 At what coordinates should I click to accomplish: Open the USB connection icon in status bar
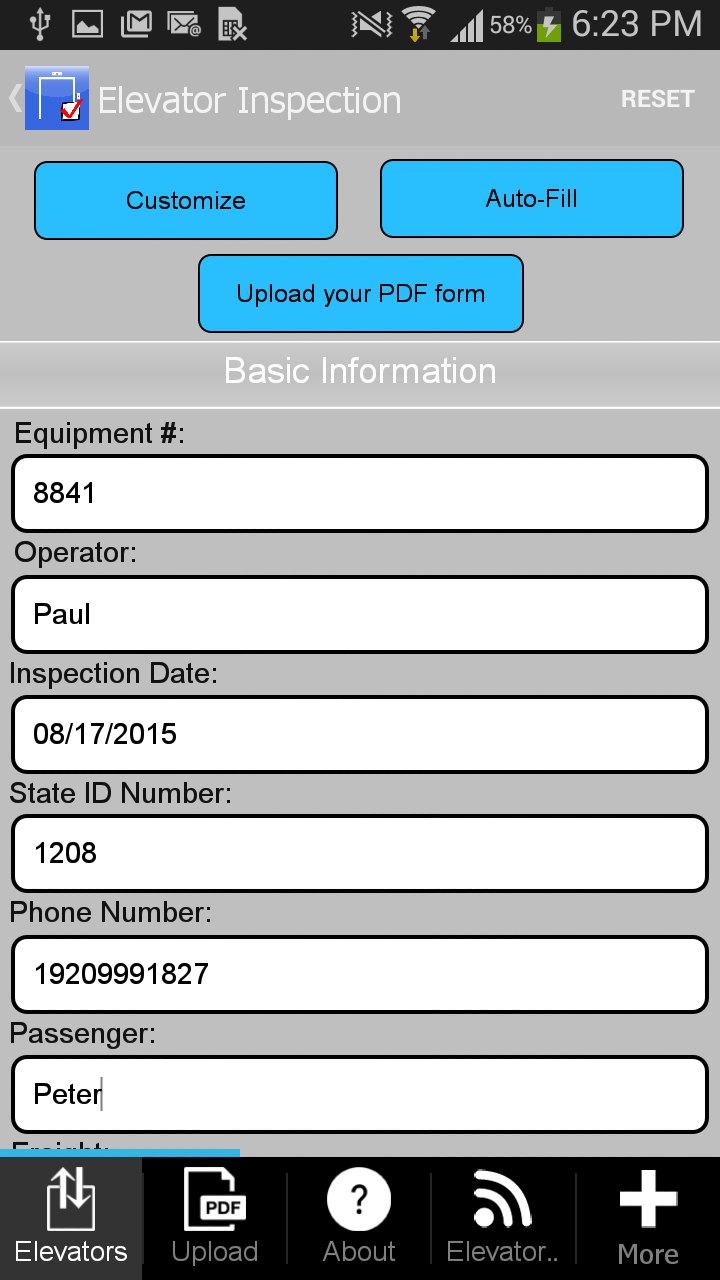[x=40, y=23]
